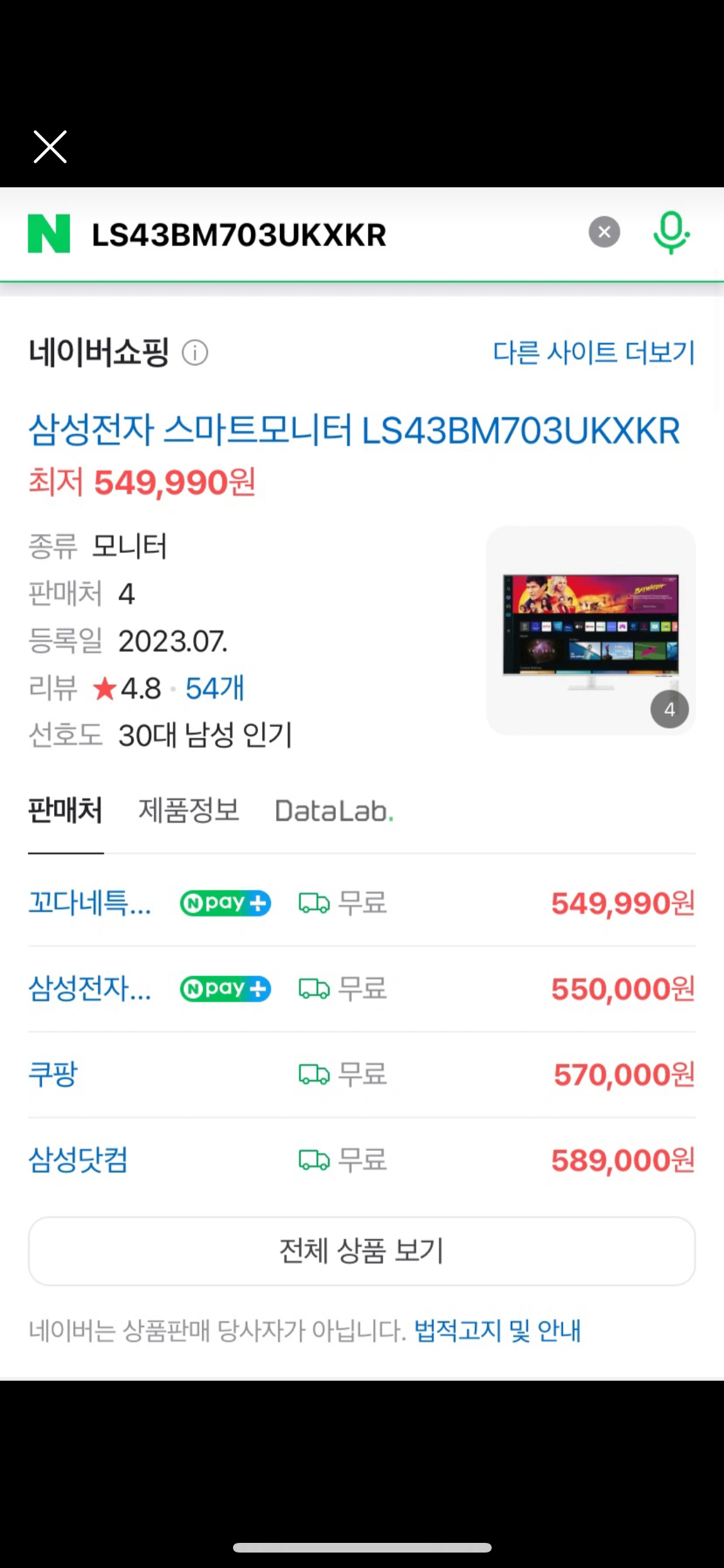The image size is (724, 1568).
Task: Tap the Naver N logo
Action: tap(49, 234)
